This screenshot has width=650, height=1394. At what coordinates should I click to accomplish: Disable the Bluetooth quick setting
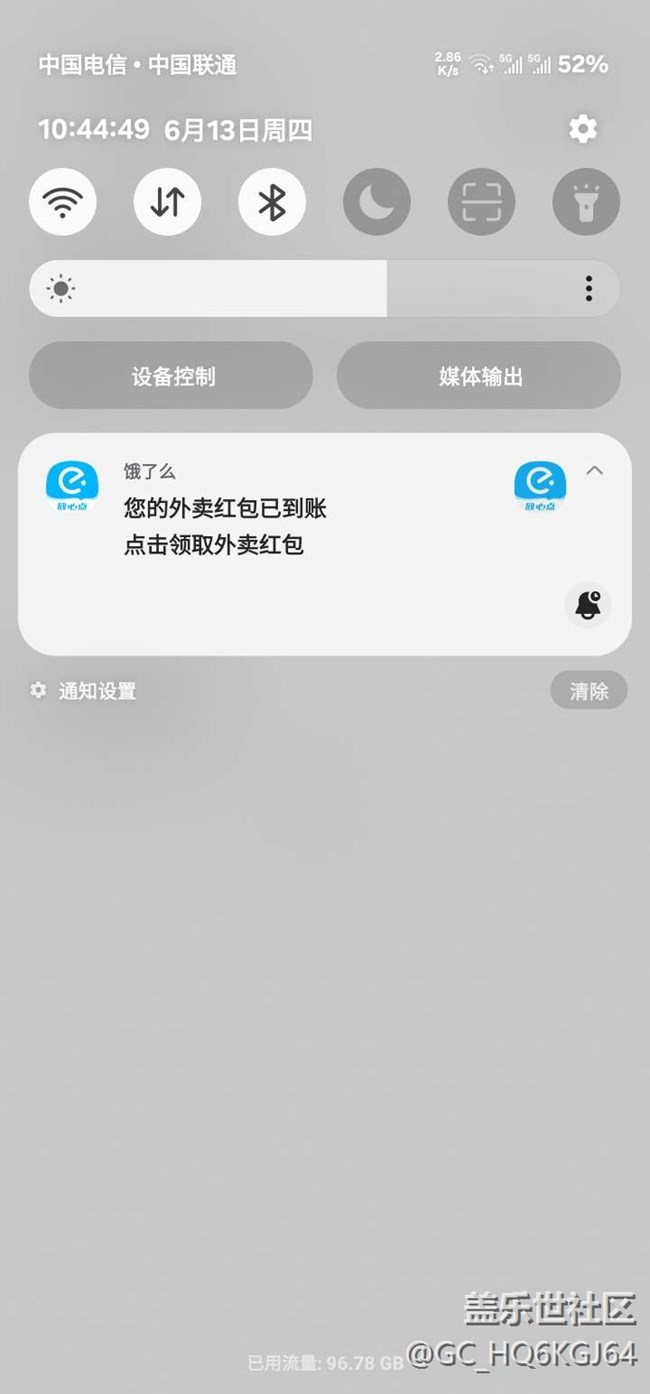tap(272, 202)
